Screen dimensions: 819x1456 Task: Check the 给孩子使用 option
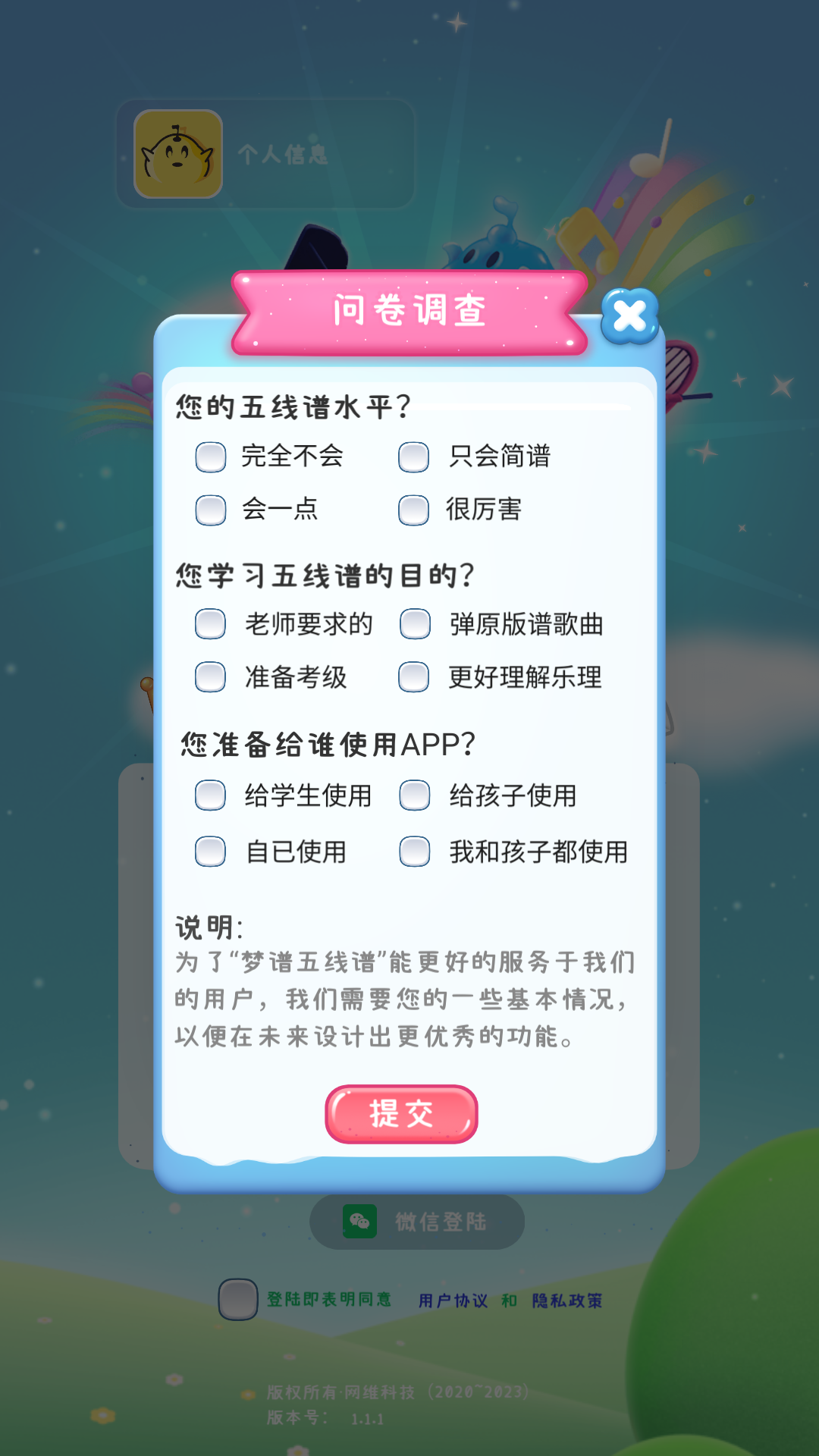(415, 795)
